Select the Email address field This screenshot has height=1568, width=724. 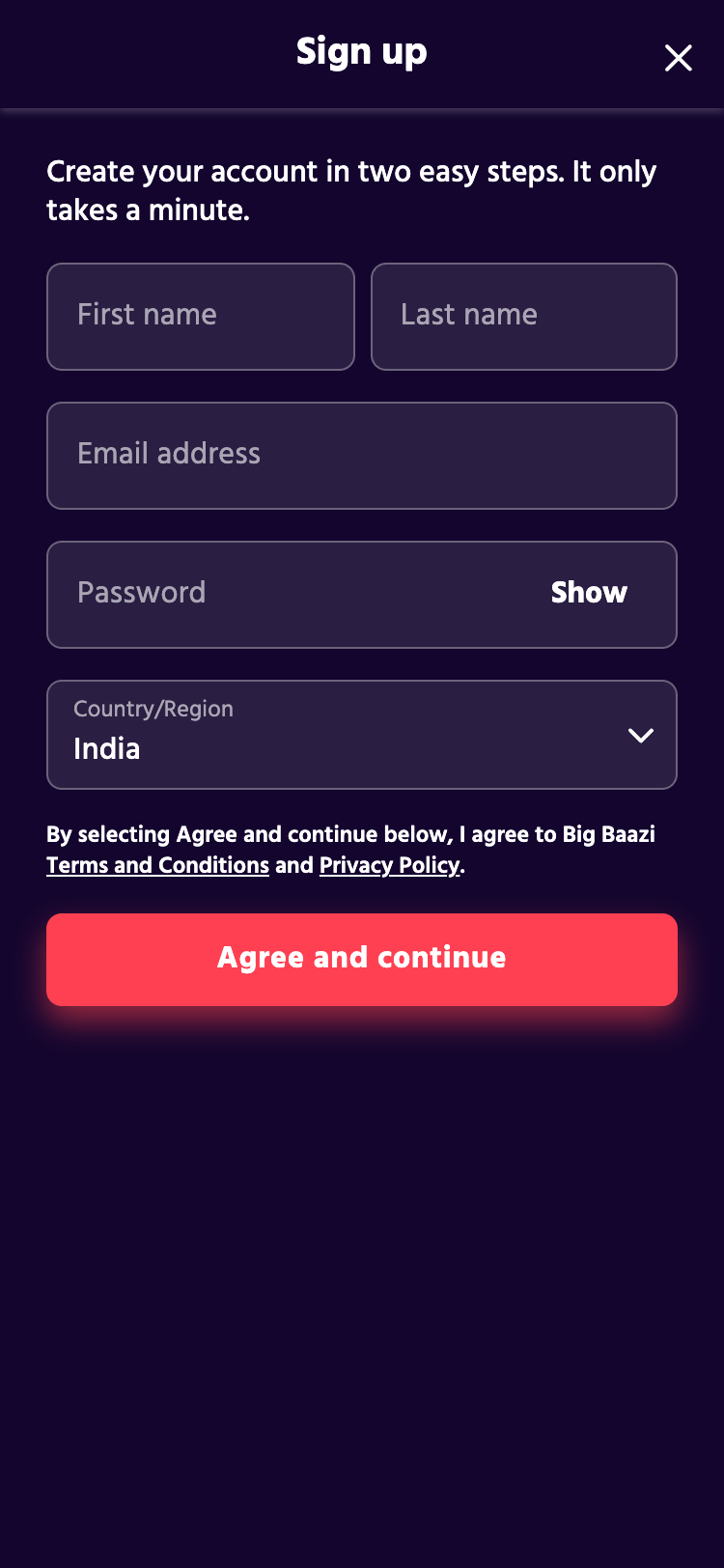362,456
